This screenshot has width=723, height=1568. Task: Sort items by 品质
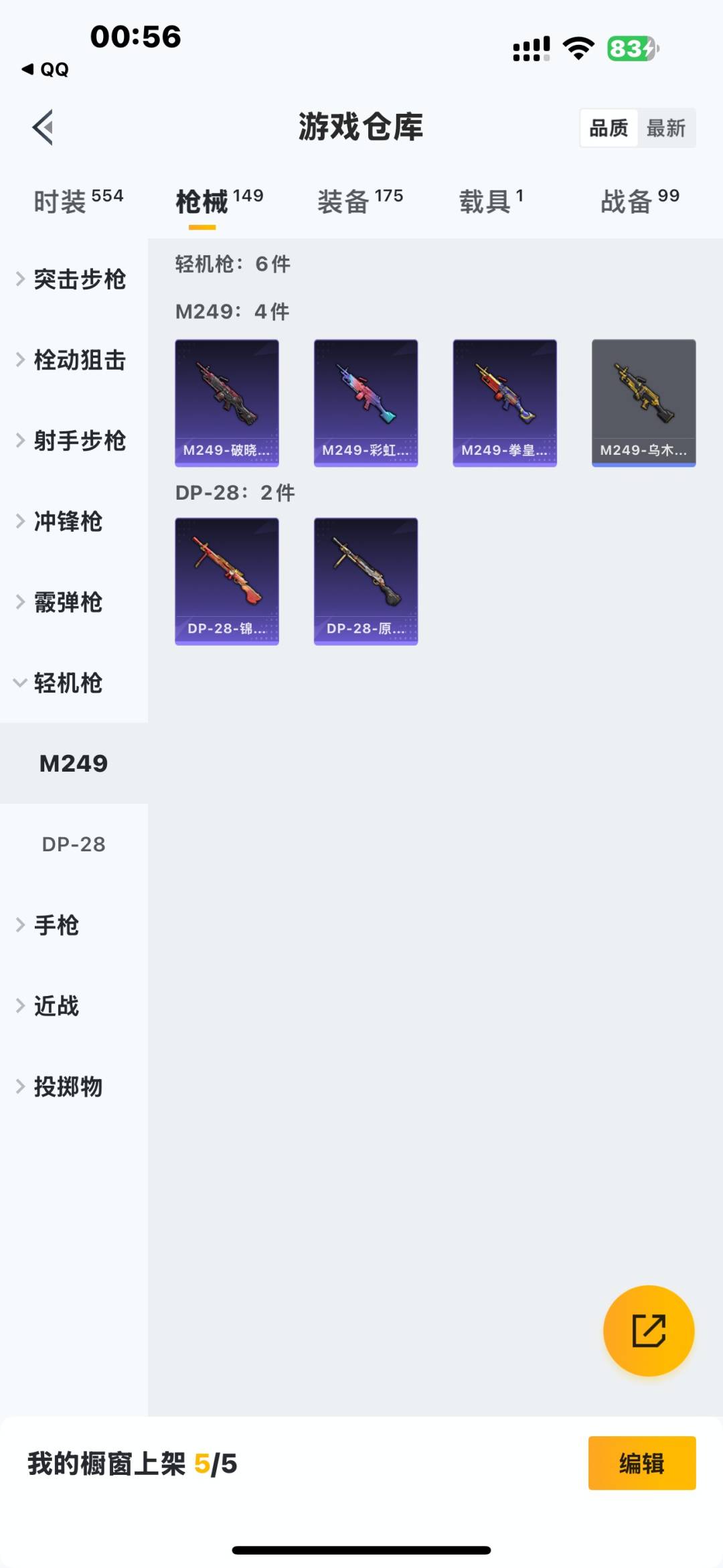point(608,127)
